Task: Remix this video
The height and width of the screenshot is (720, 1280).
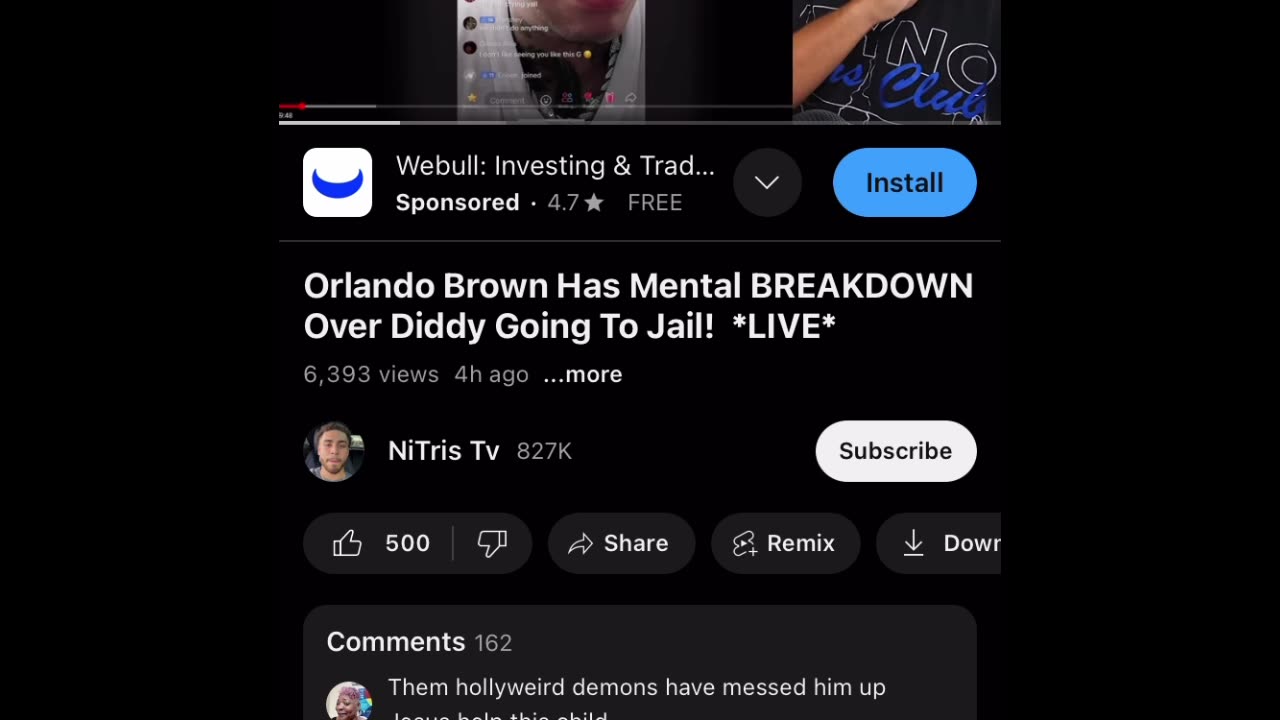Action: 785,543
